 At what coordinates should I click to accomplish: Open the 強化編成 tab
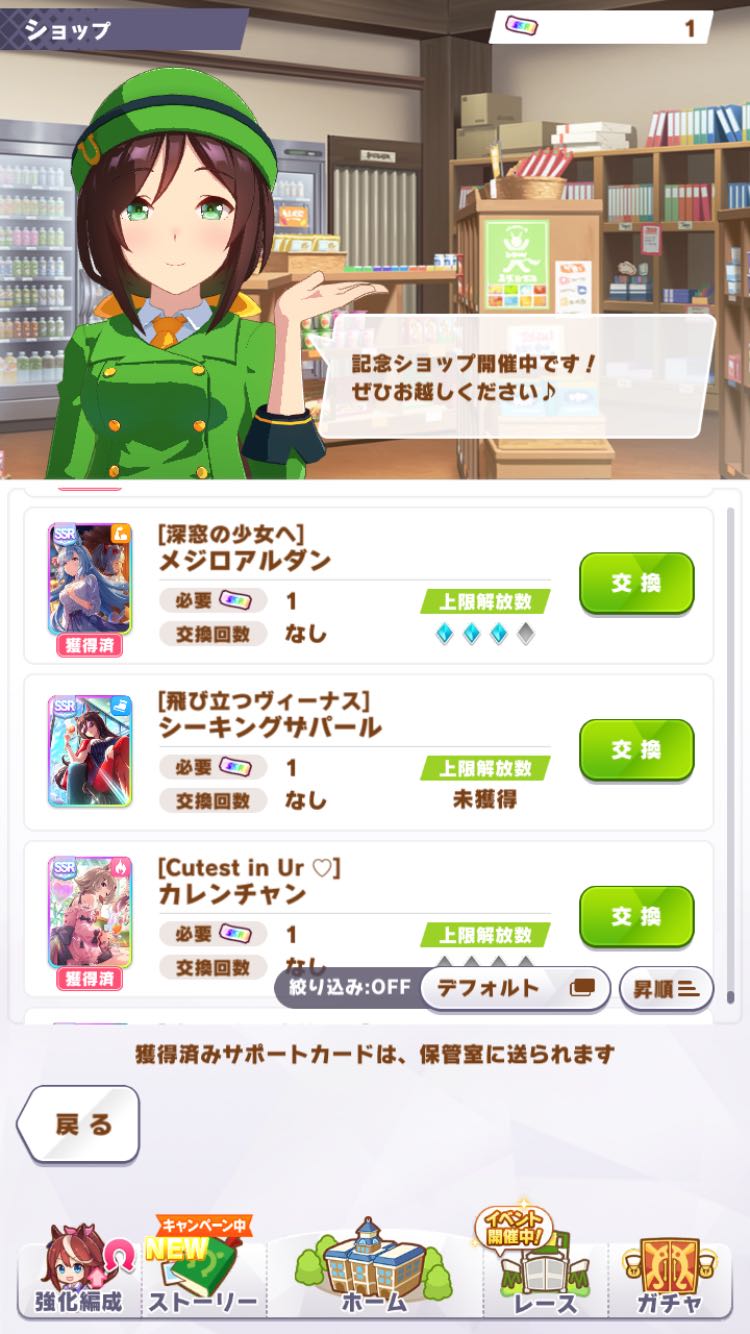pos(78,1275)
